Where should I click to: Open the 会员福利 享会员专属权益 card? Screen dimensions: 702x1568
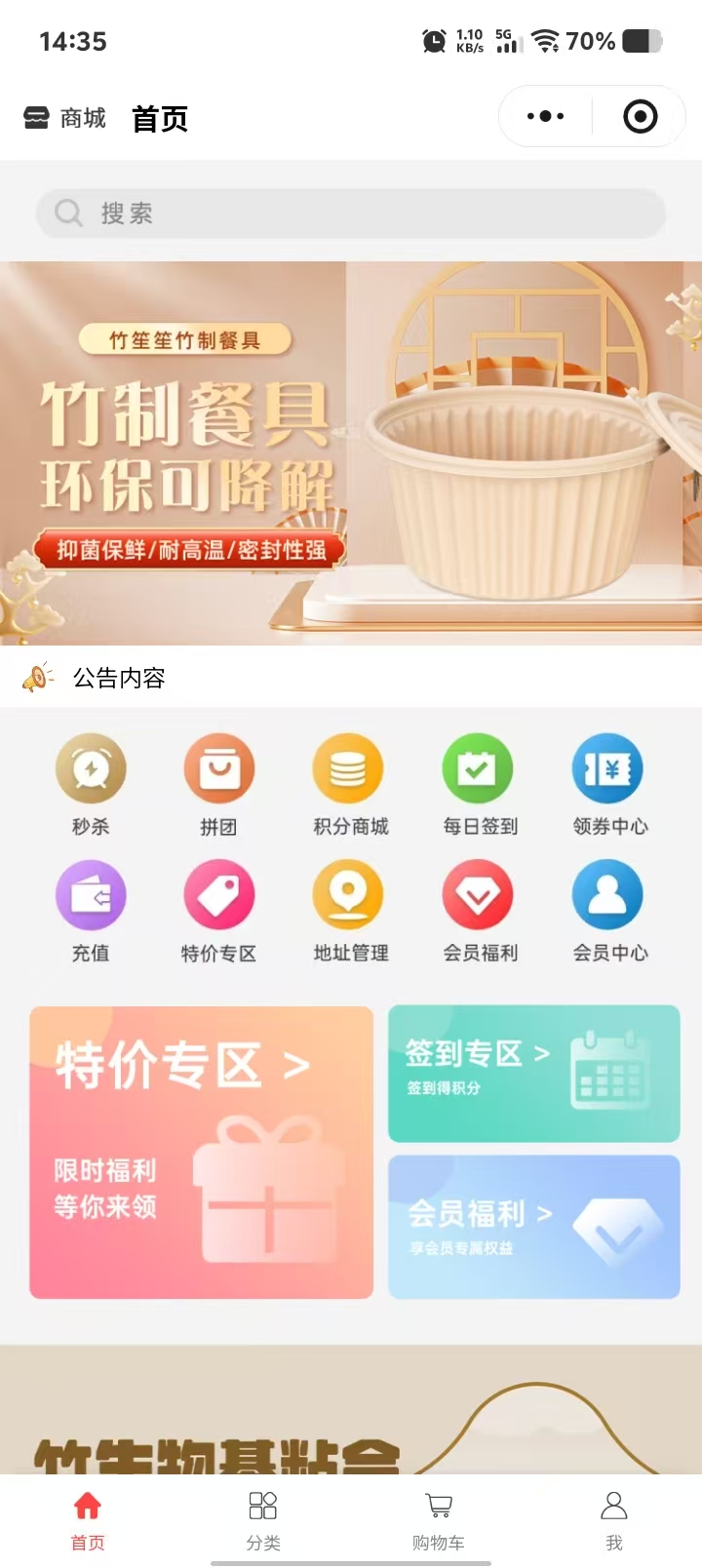(x=533, y=1227)
